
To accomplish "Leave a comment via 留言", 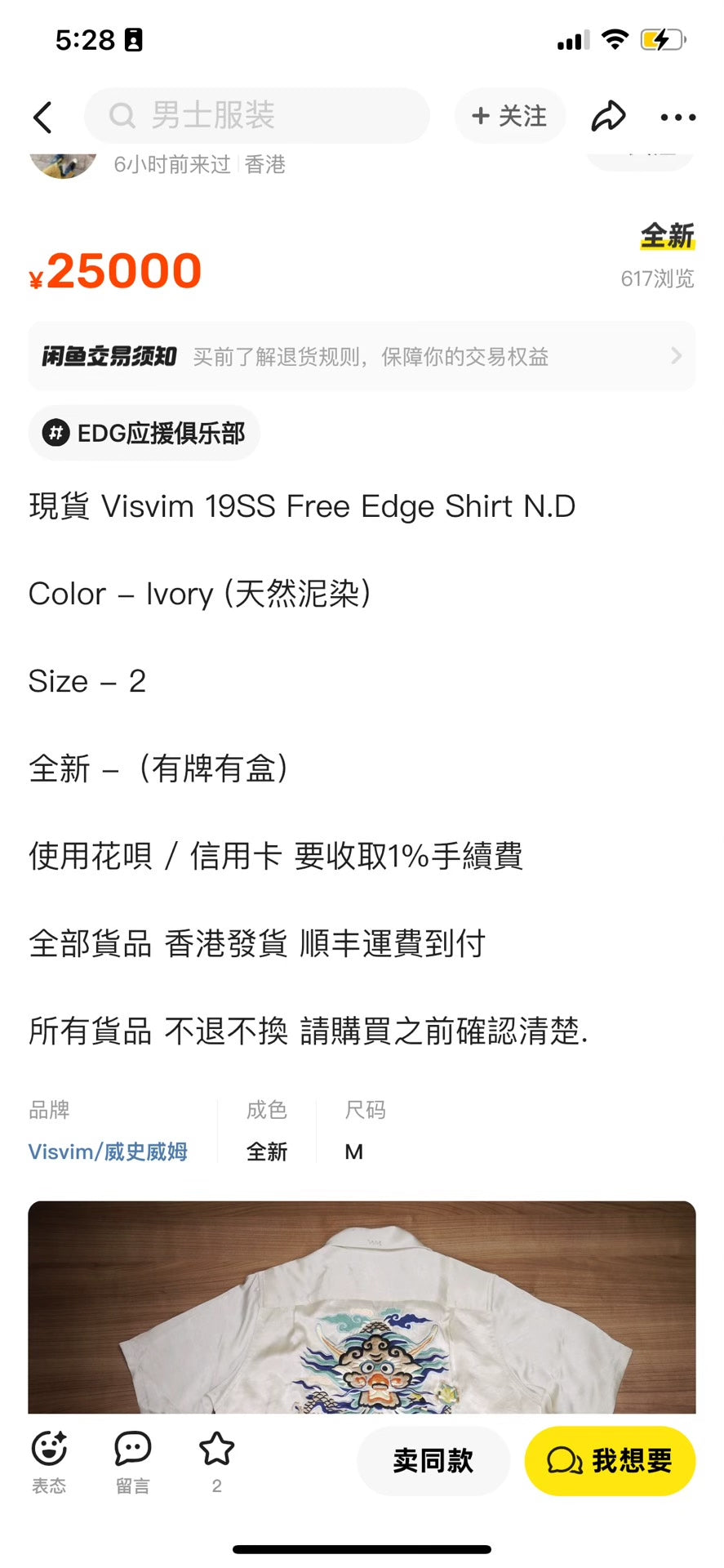I will 132,1461.
